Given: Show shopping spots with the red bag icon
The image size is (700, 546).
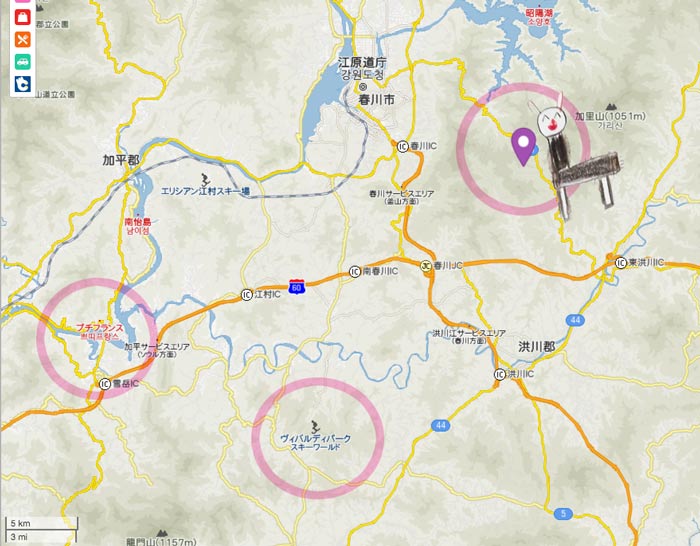Looking at the screenshot, I should (x=22, y=18).
